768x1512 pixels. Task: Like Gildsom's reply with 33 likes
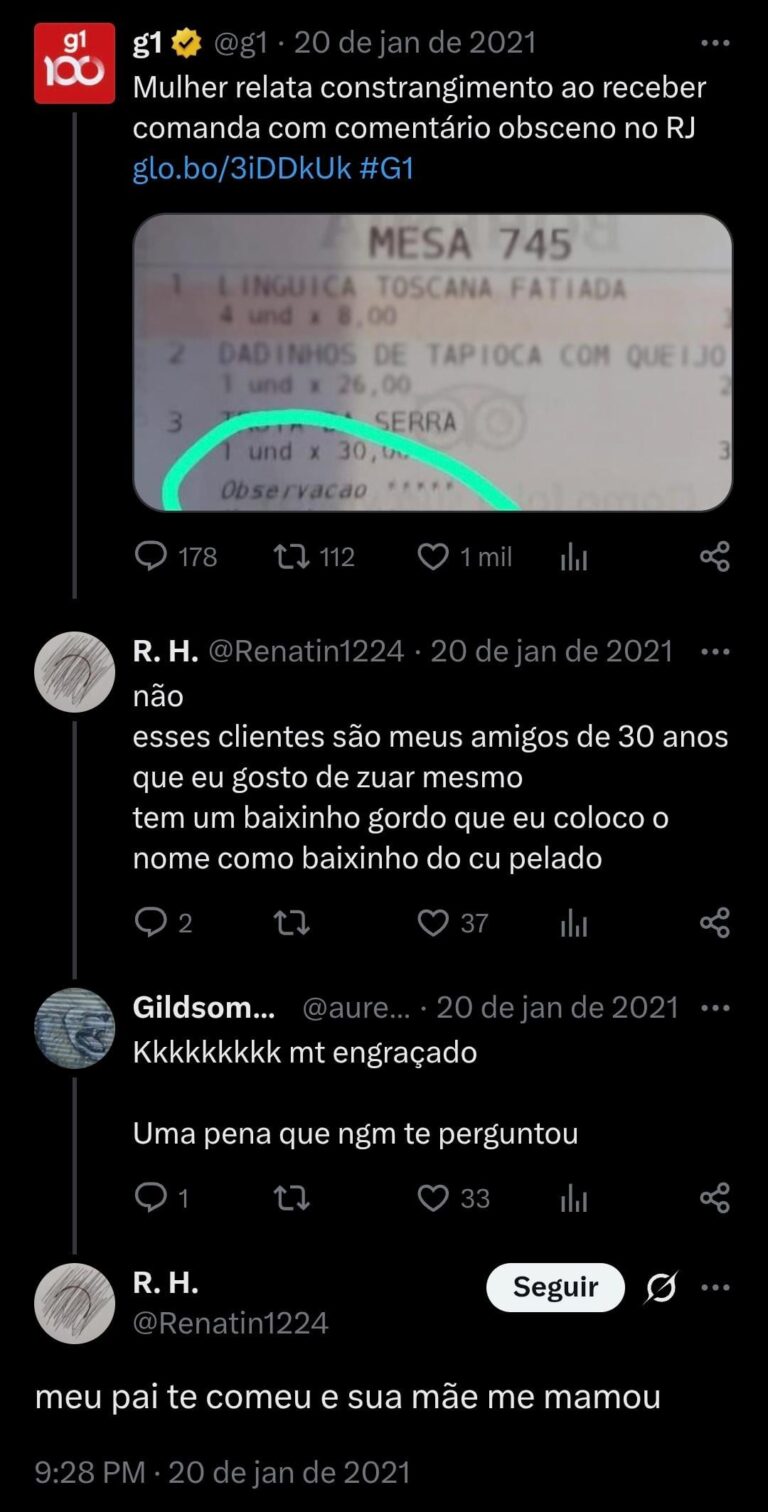[x=433, y=1198]
